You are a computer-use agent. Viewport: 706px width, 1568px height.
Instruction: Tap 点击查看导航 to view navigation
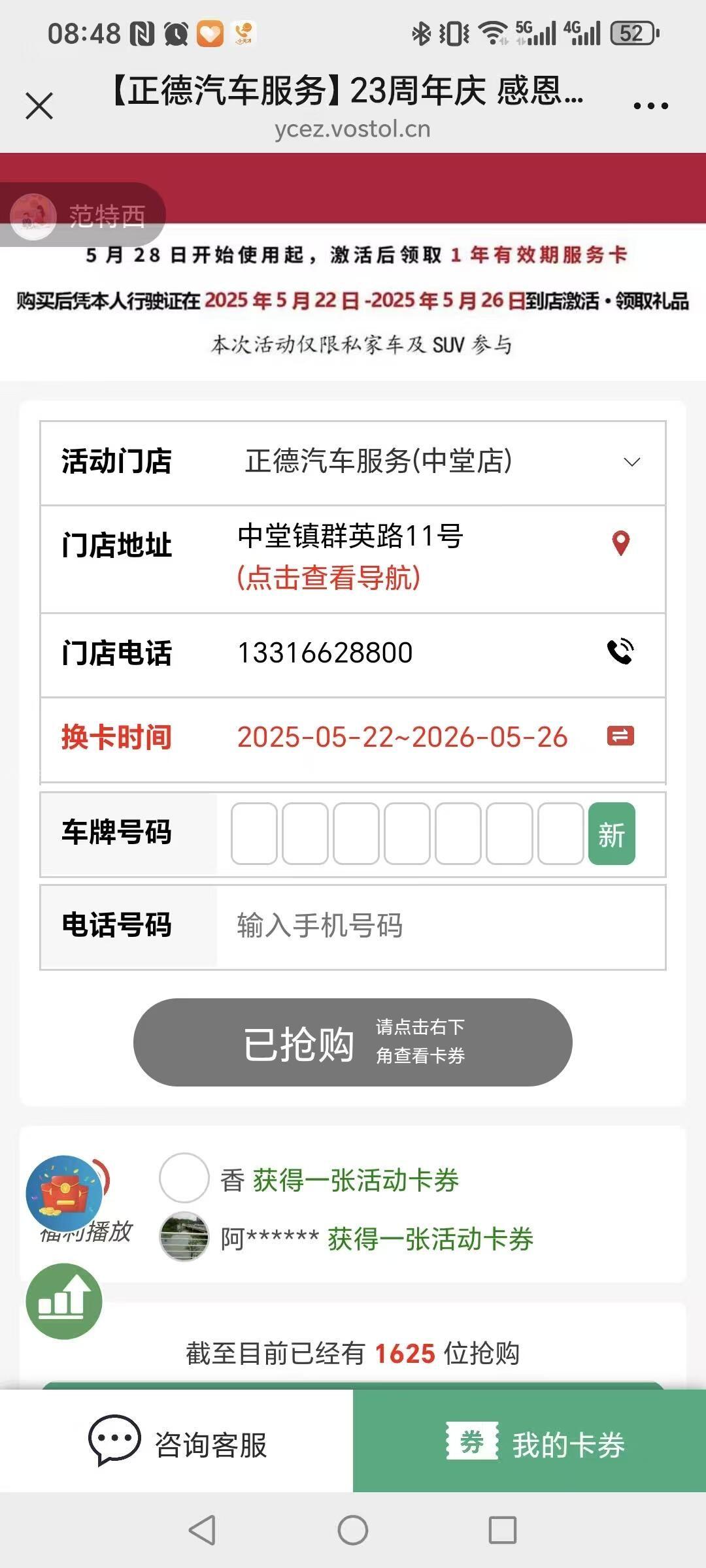328,578
